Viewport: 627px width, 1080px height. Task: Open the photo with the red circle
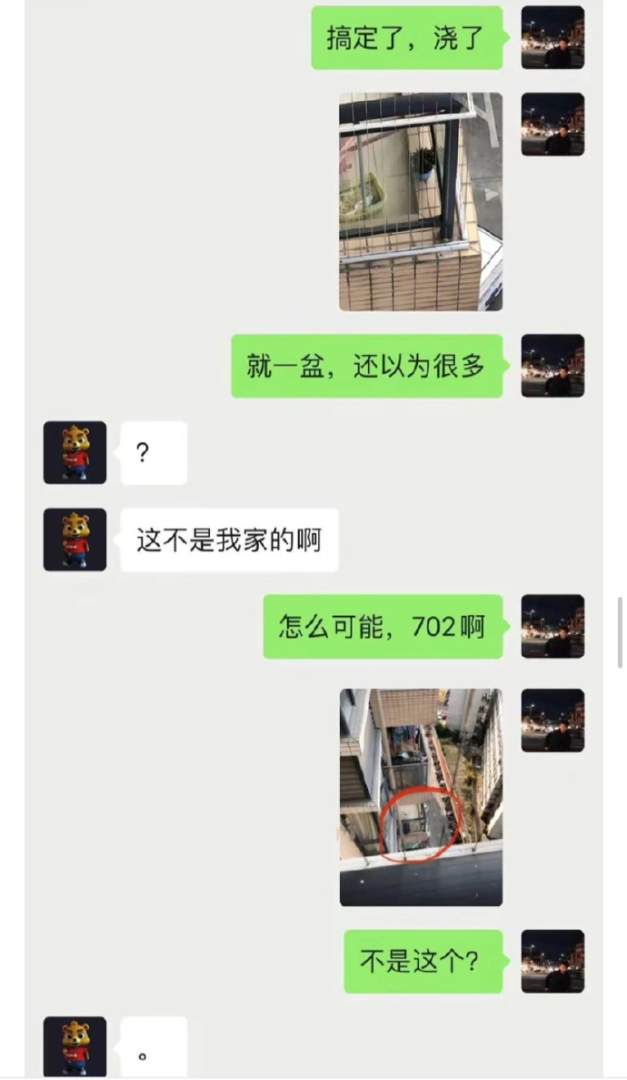[x=420, y=797]
